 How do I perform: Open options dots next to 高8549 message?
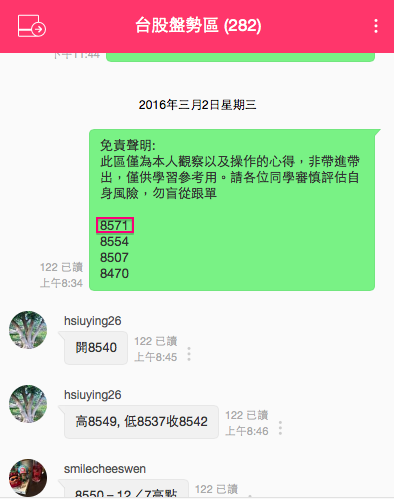280,428
